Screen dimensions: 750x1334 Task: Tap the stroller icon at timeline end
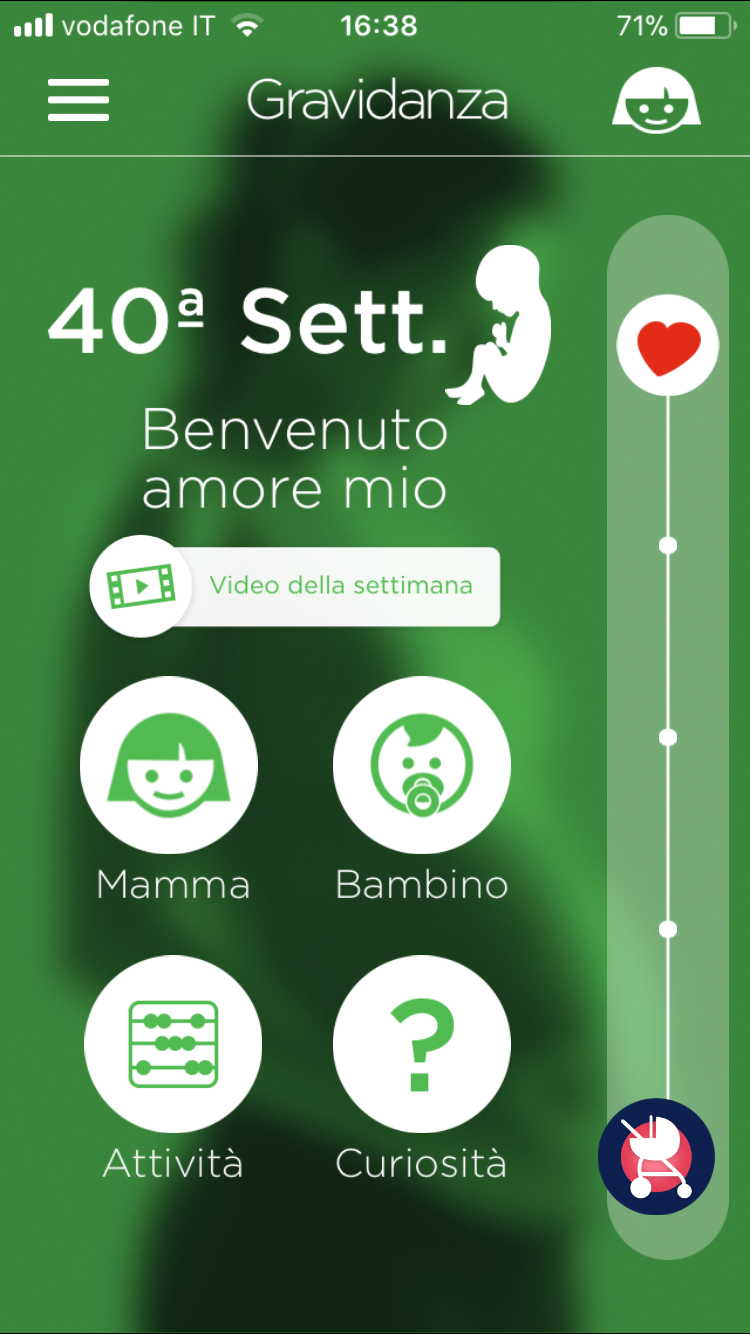point(656,1156)
